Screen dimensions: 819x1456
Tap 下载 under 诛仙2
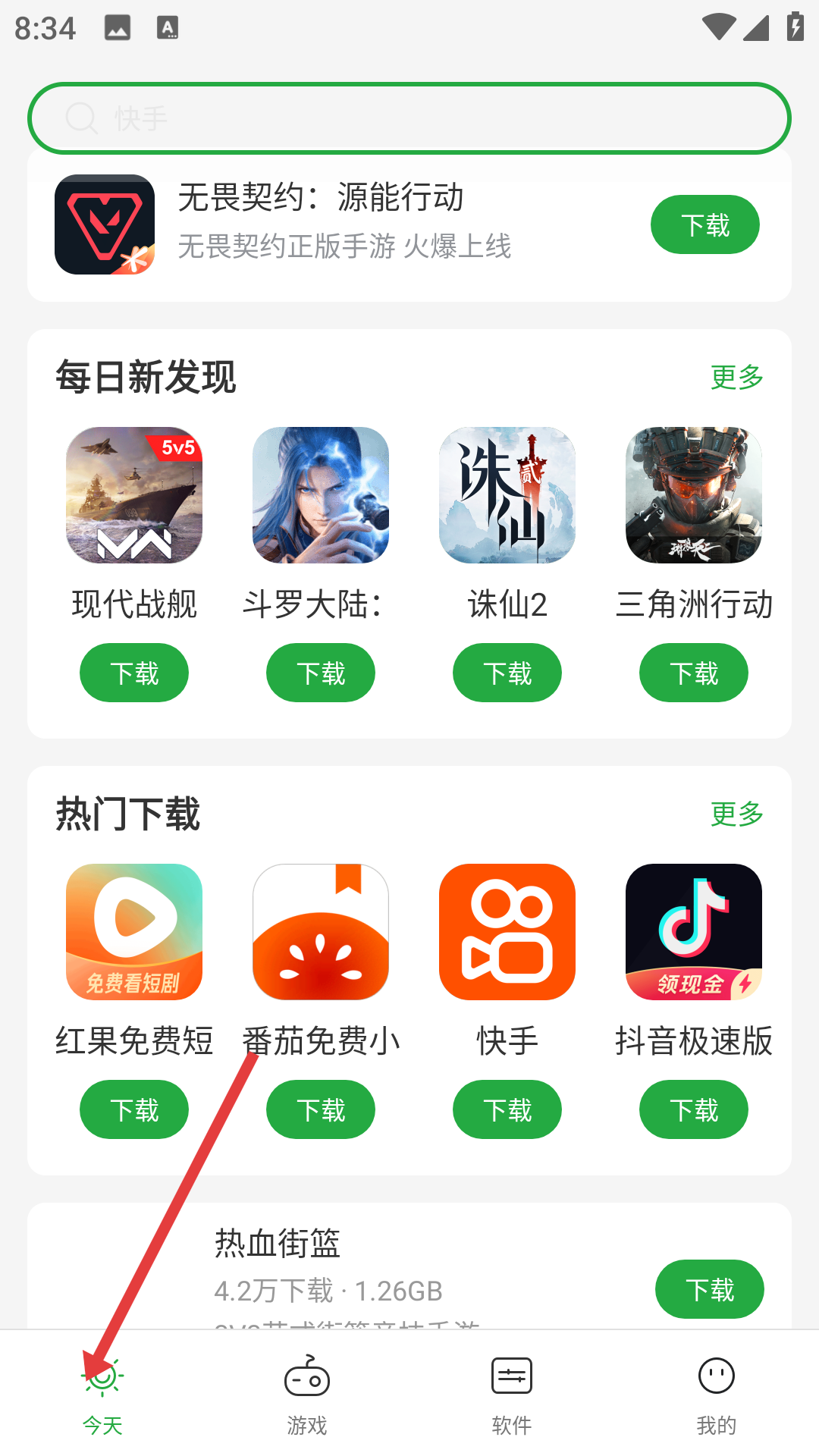507,672
